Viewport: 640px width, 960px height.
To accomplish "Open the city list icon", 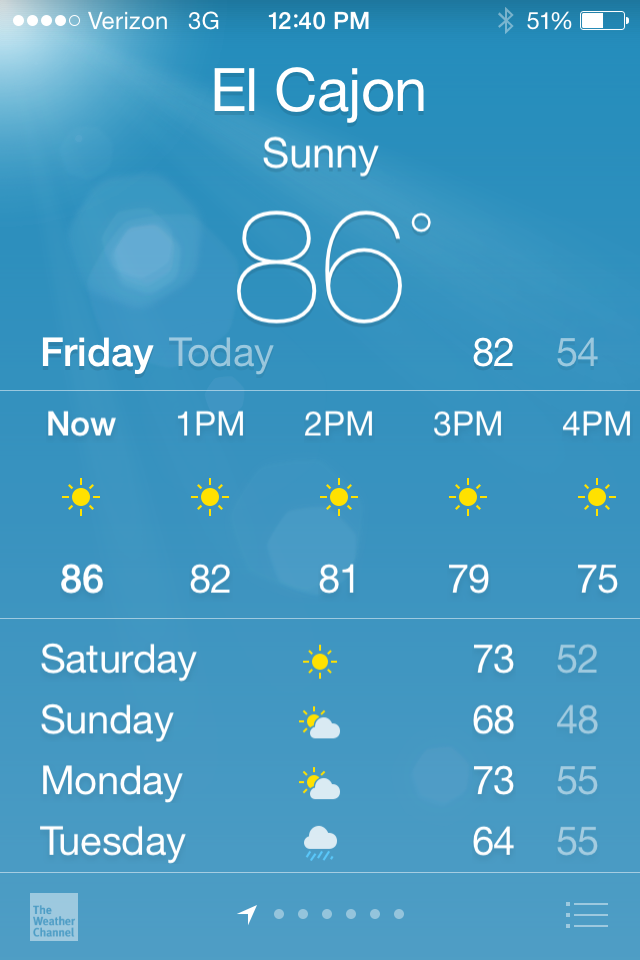I will [x=587, y=914].
